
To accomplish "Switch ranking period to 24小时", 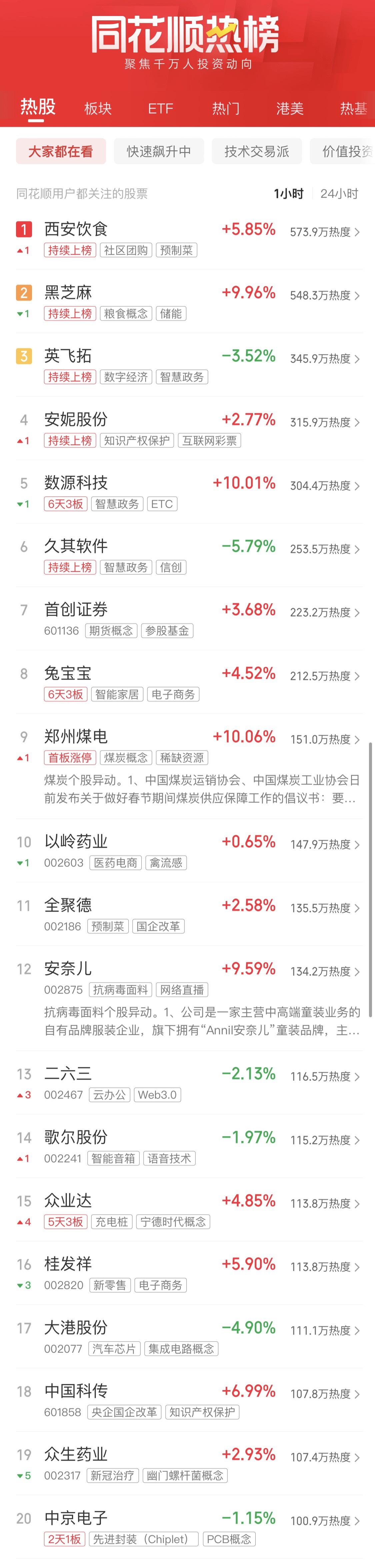I will 339,194.
